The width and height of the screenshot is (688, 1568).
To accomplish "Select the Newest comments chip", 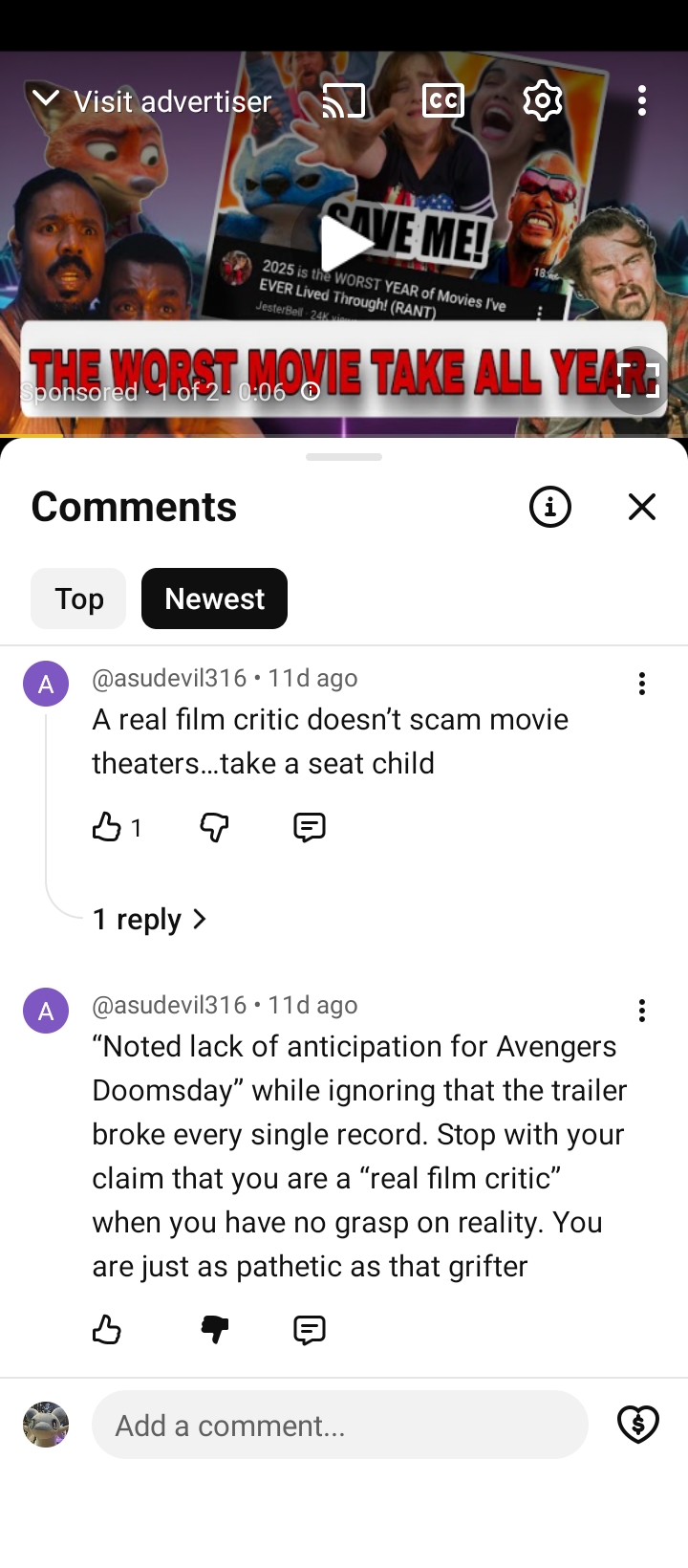I will coord(214,599).
